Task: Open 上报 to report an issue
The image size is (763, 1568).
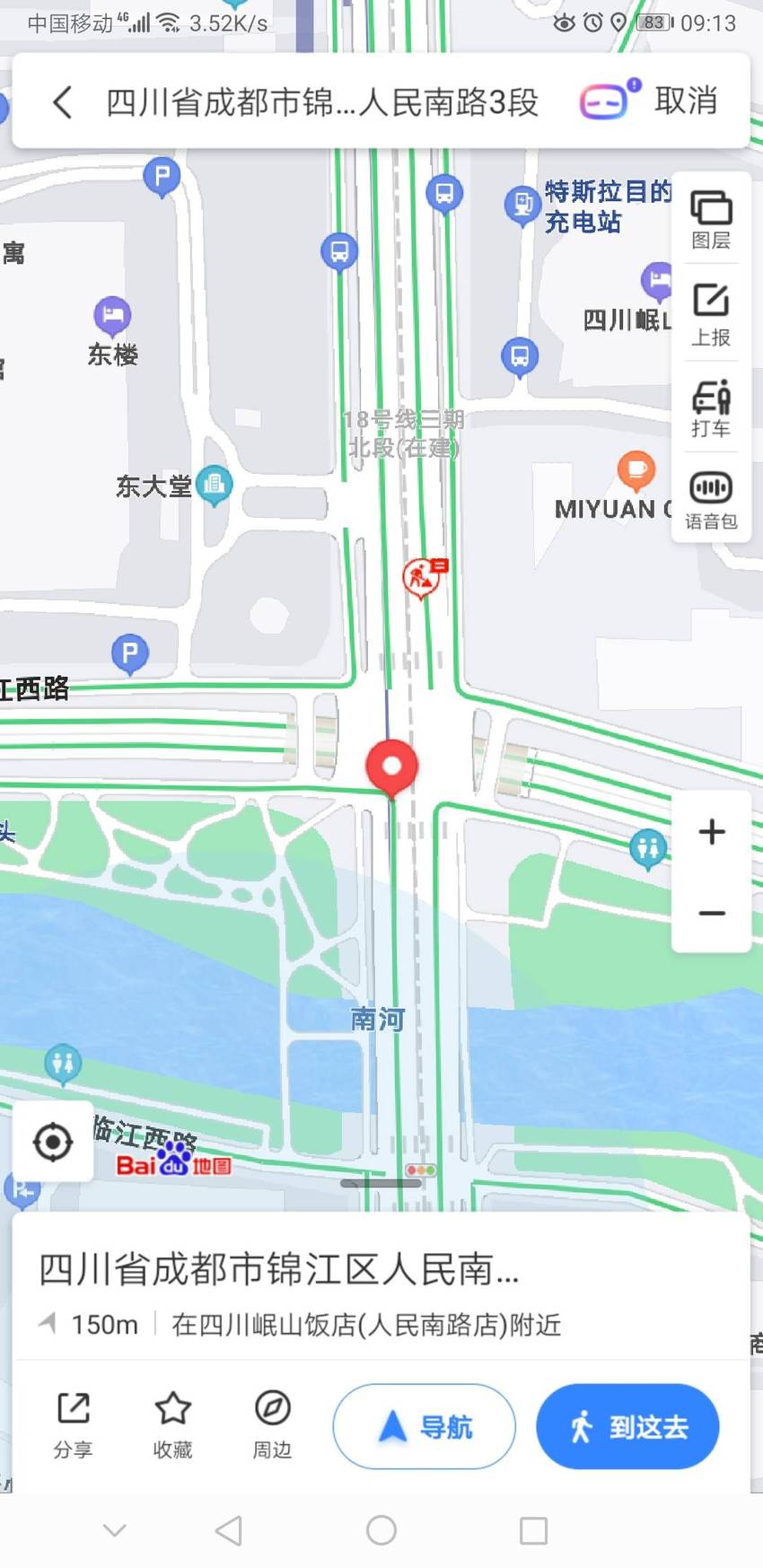Action: (x=711, y=314)
